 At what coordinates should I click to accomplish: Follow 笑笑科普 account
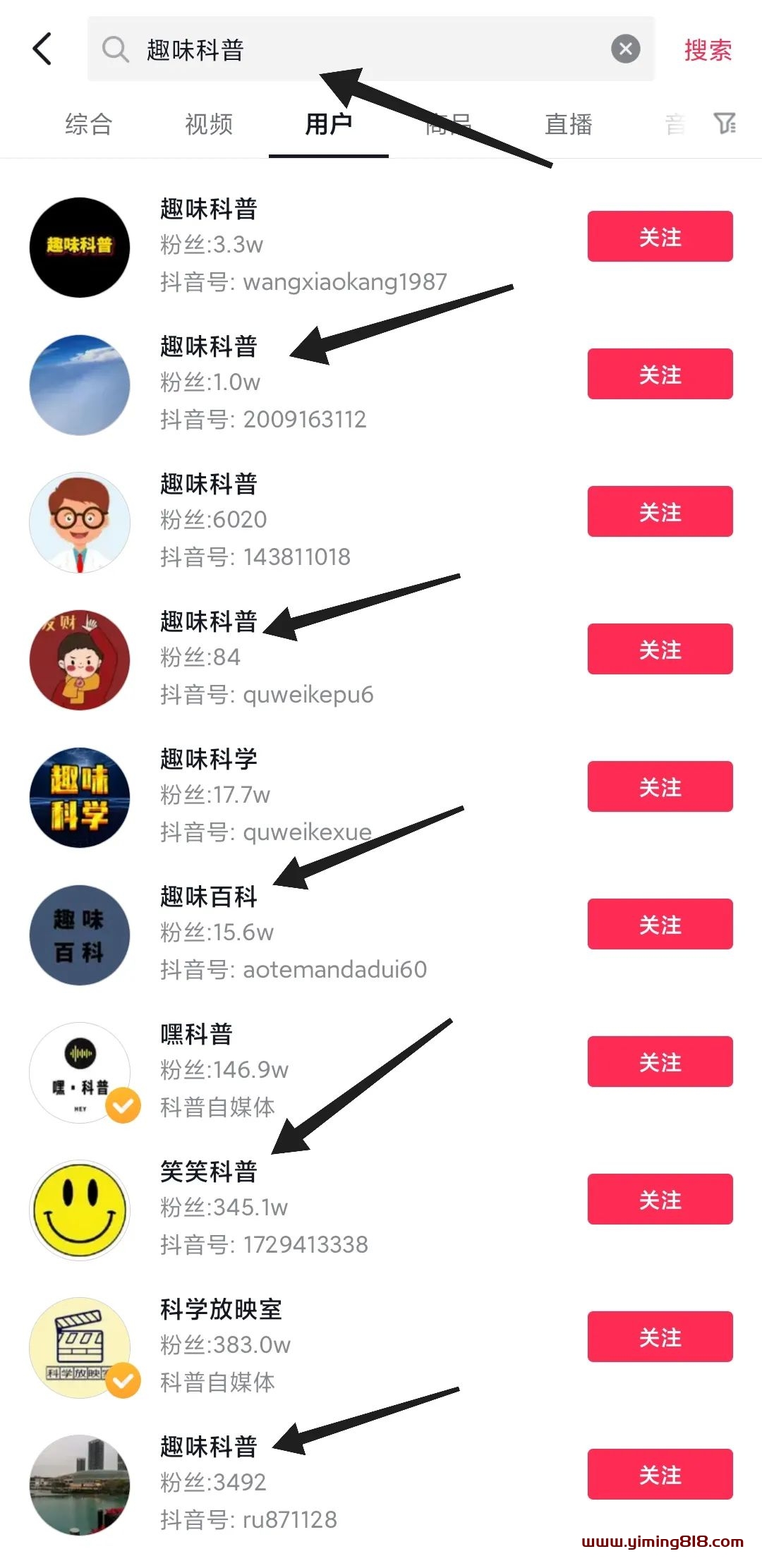coord(660,1199)
